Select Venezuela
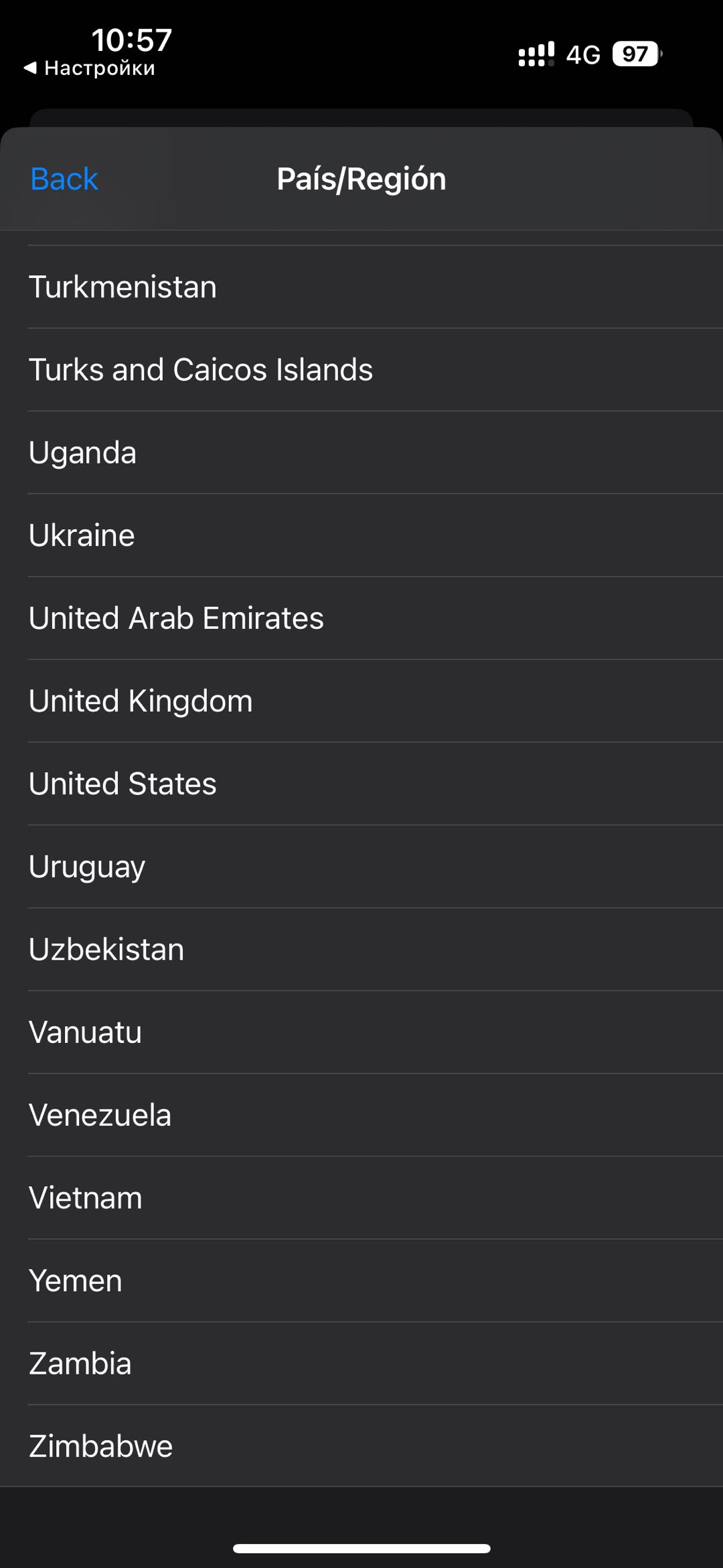Image resolution: width=723 pixels, height=1568 pixels. [x=361, y=1115]
